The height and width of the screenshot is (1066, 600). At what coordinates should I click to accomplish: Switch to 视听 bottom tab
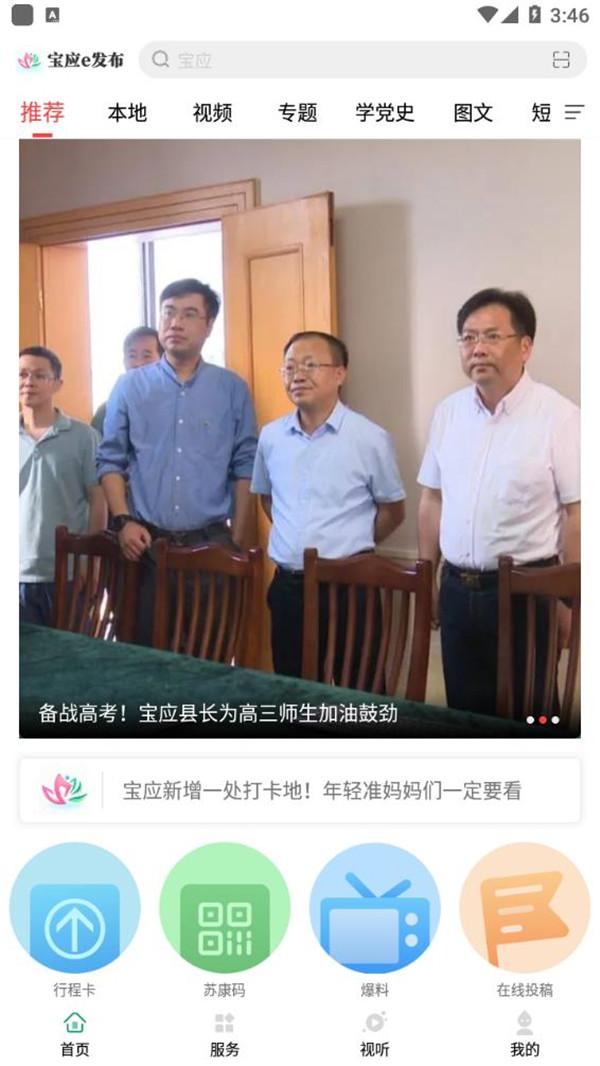374,1035
